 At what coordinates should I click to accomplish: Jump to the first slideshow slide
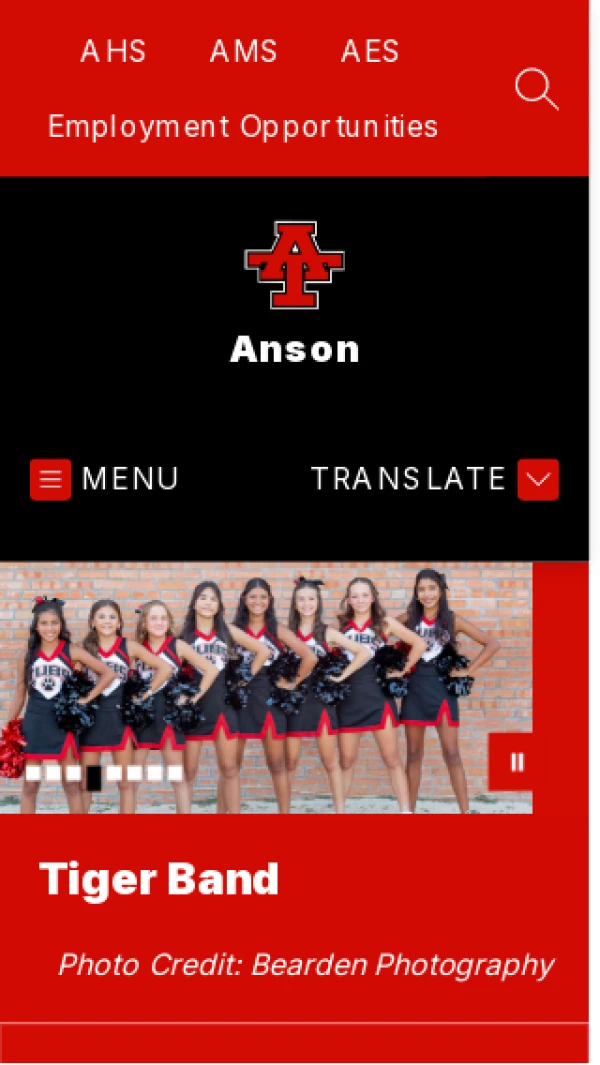(33, 773)
